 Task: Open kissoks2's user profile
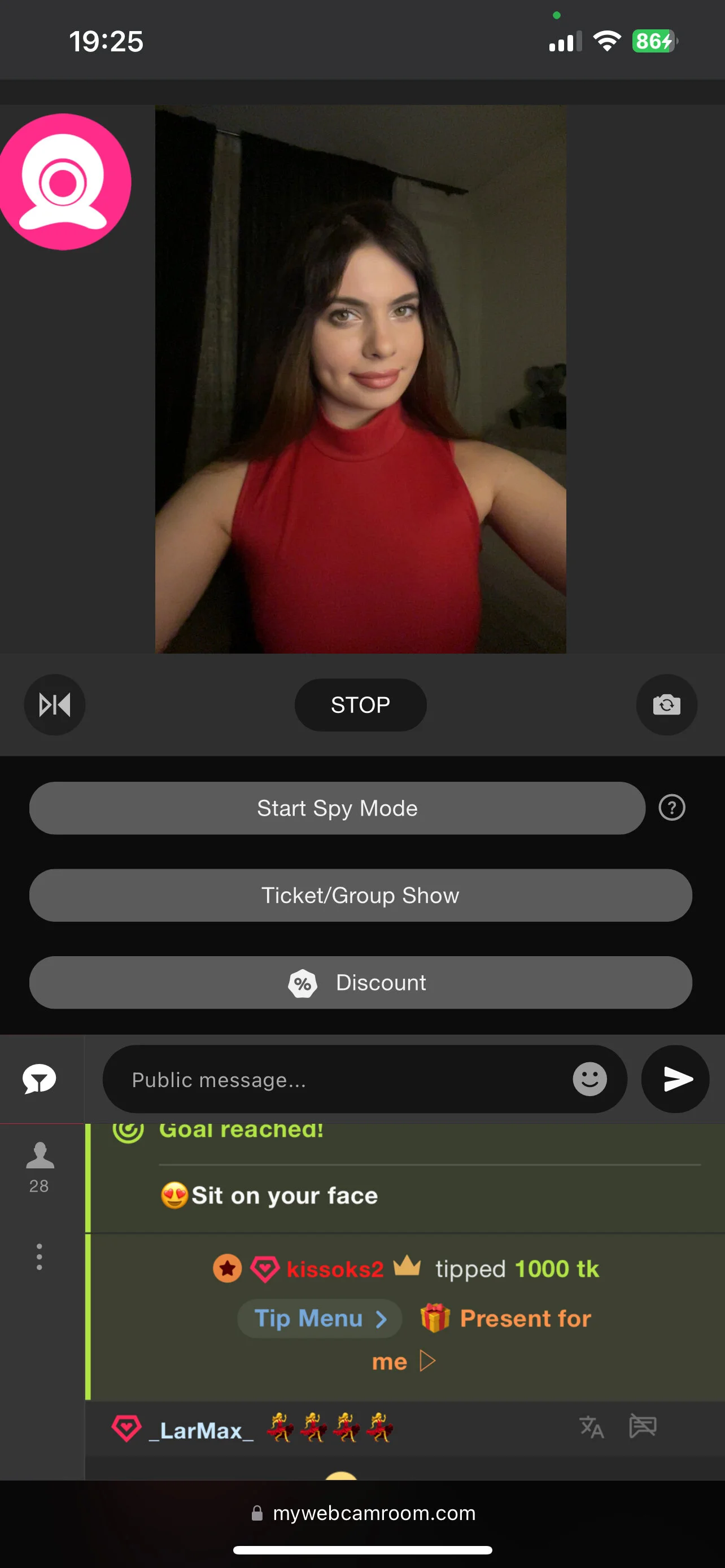(x=335, y=1269)
